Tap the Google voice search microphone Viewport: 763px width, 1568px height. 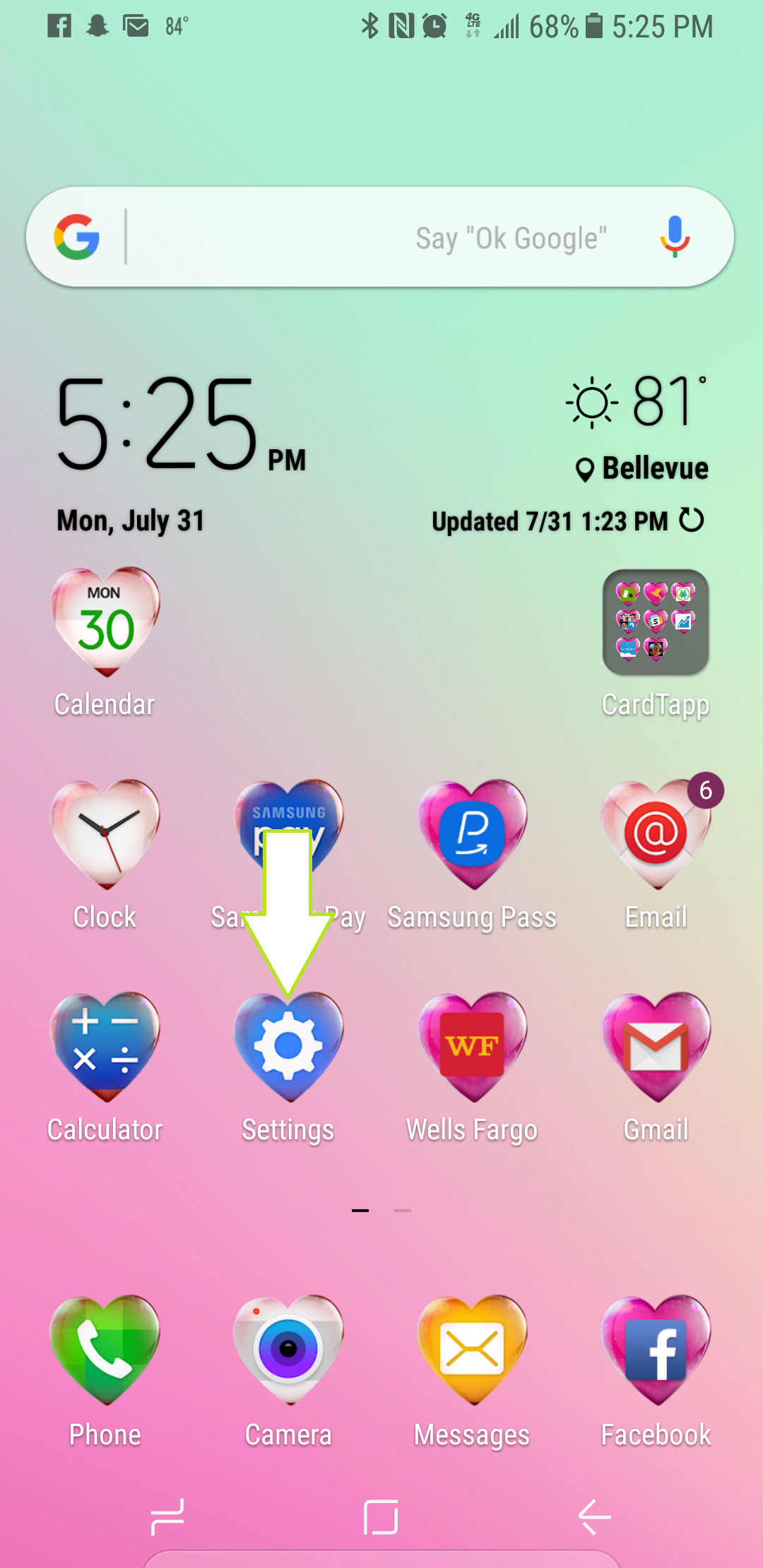click(x=673, y=237)
